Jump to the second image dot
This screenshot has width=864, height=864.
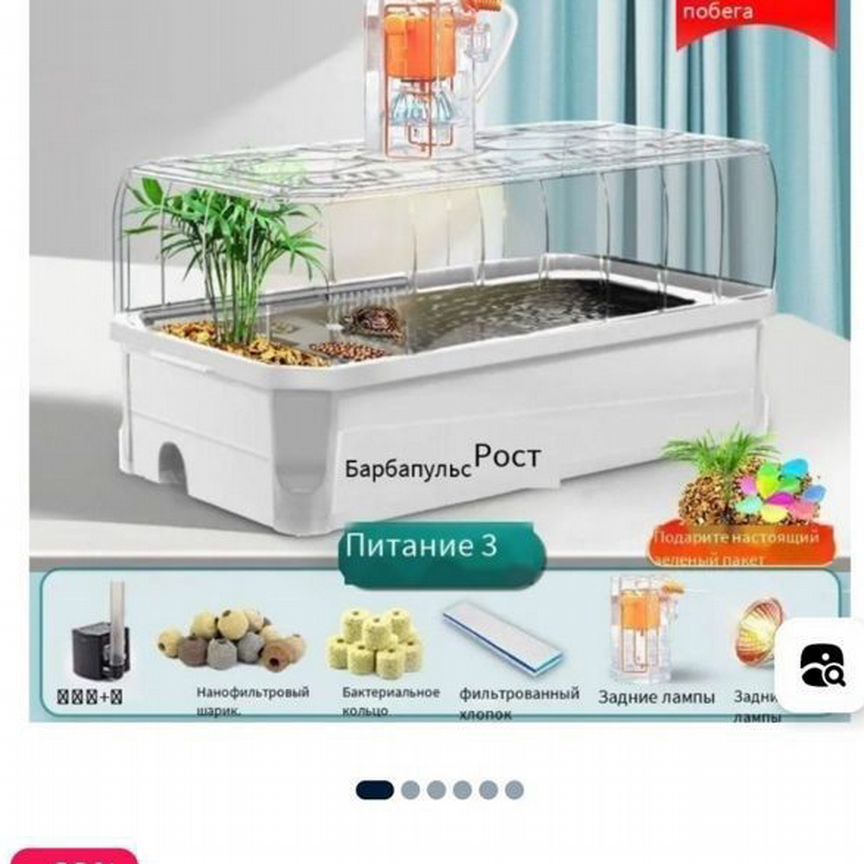tap(410, 790)
